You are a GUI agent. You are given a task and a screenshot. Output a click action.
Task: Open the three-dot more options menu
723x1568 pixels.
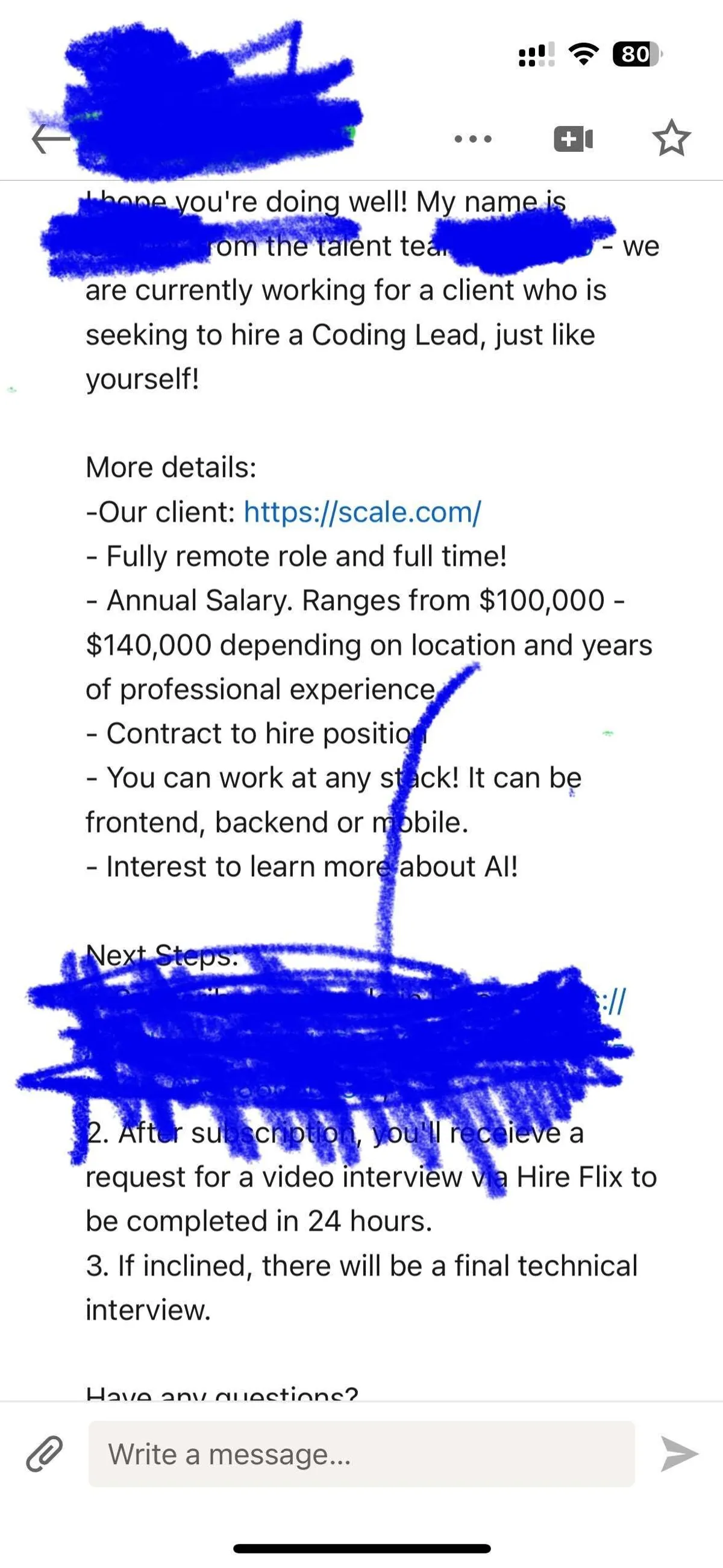click(473, 139)
